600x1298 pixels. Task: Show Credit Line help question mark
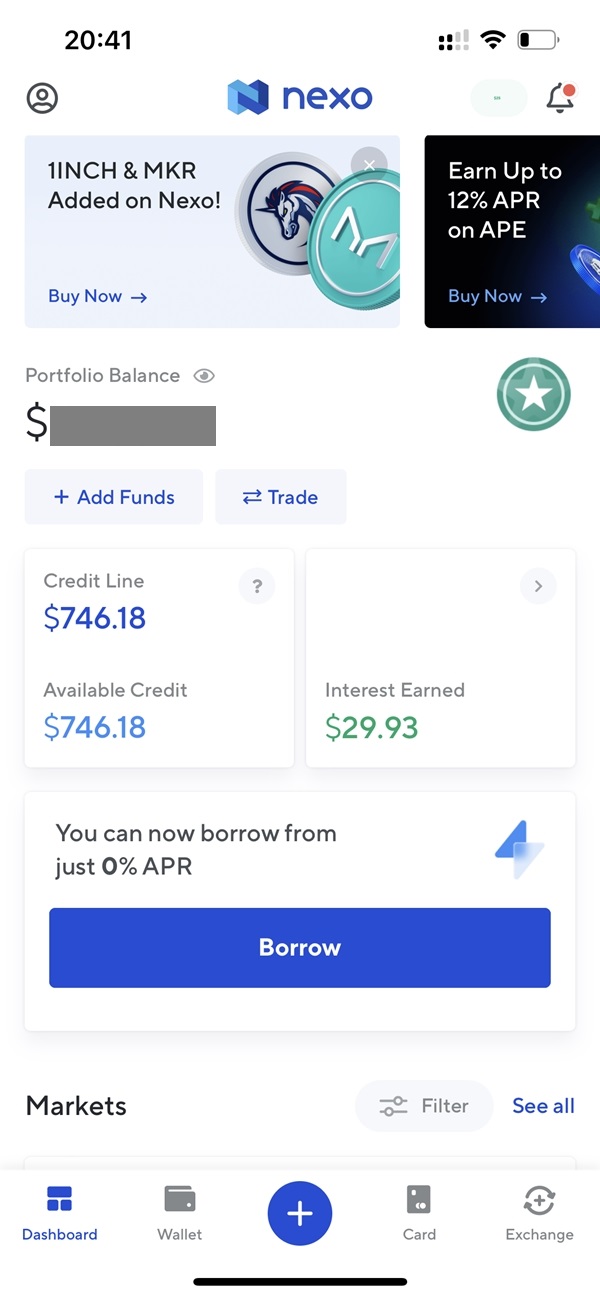(x=257, y=587)
